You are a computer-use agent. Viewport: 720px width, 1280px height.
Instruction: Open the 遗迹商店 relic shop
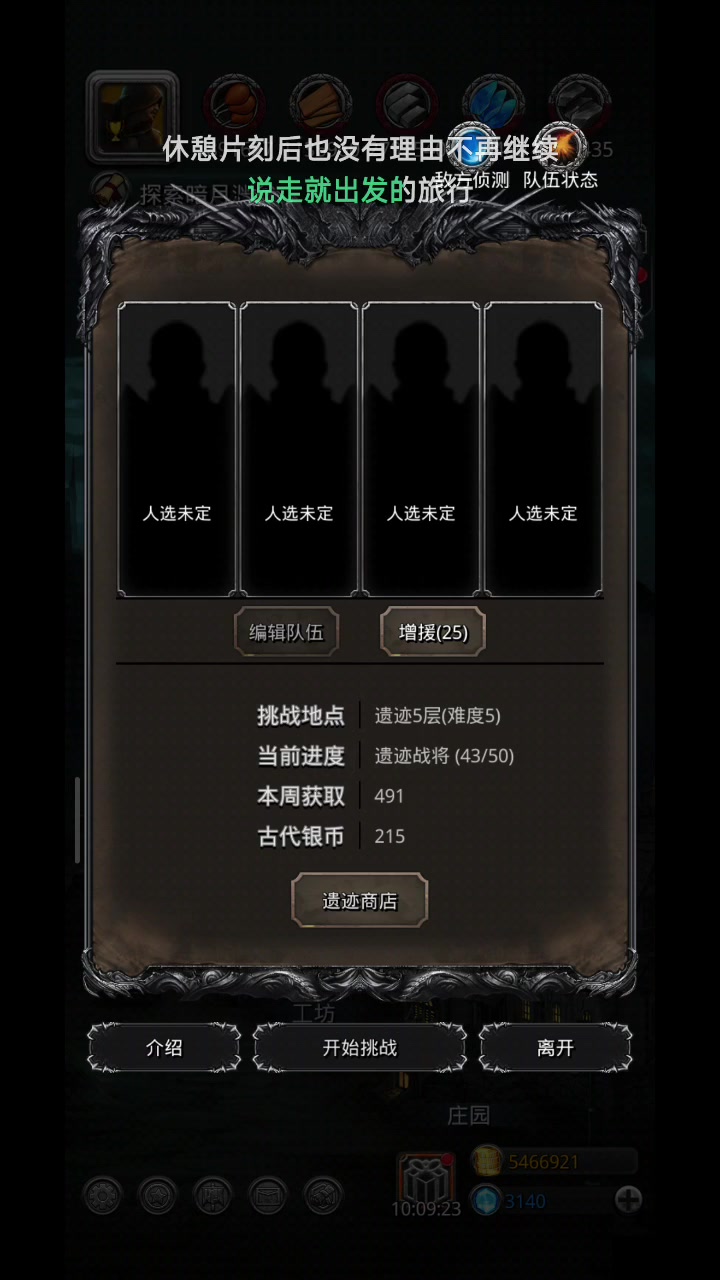tap(360, 900)
